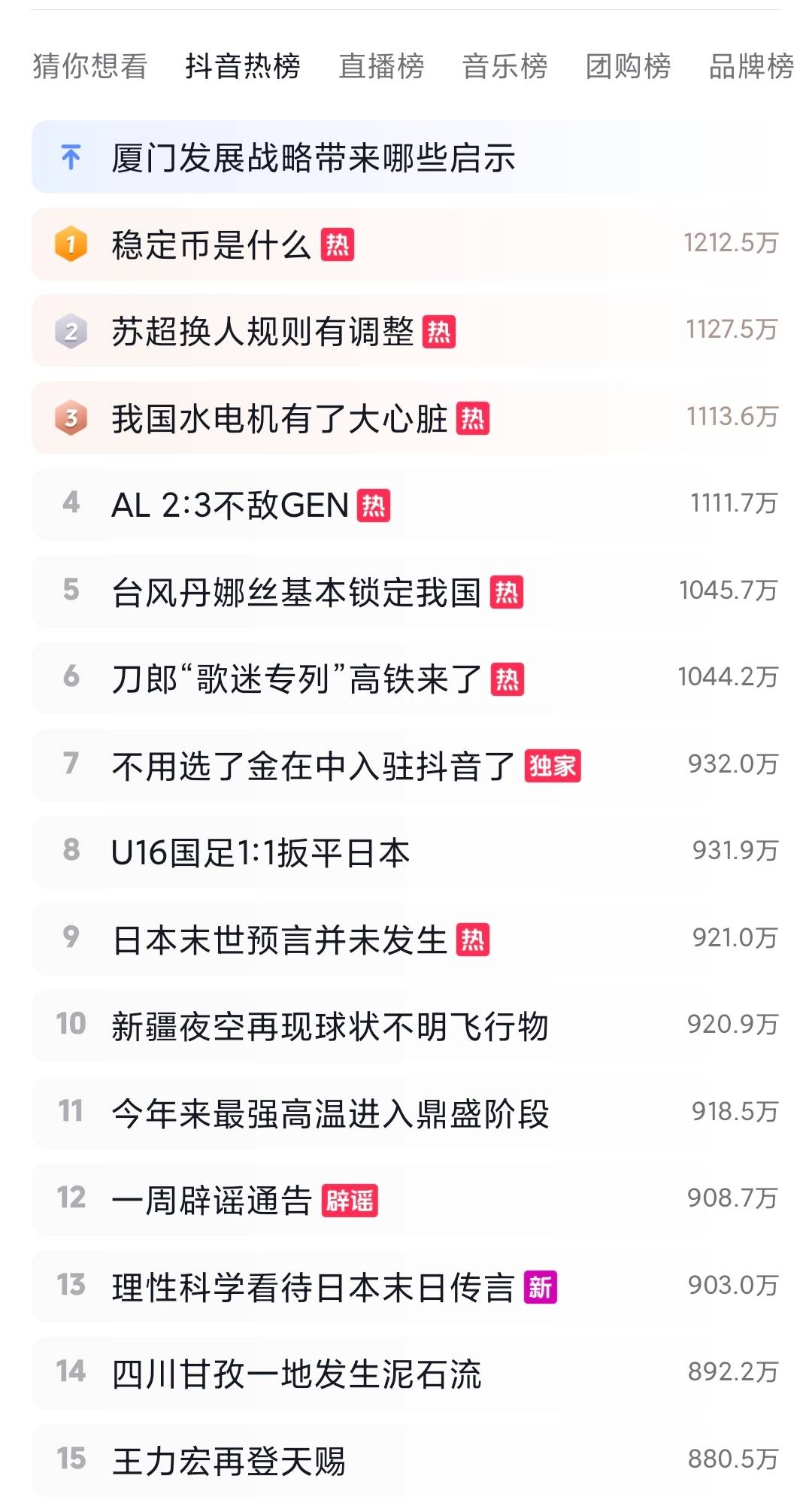812x1497 pixels.
Task: Open the topic U16国足1:1扳平日本
Action: tap(406, 852)
